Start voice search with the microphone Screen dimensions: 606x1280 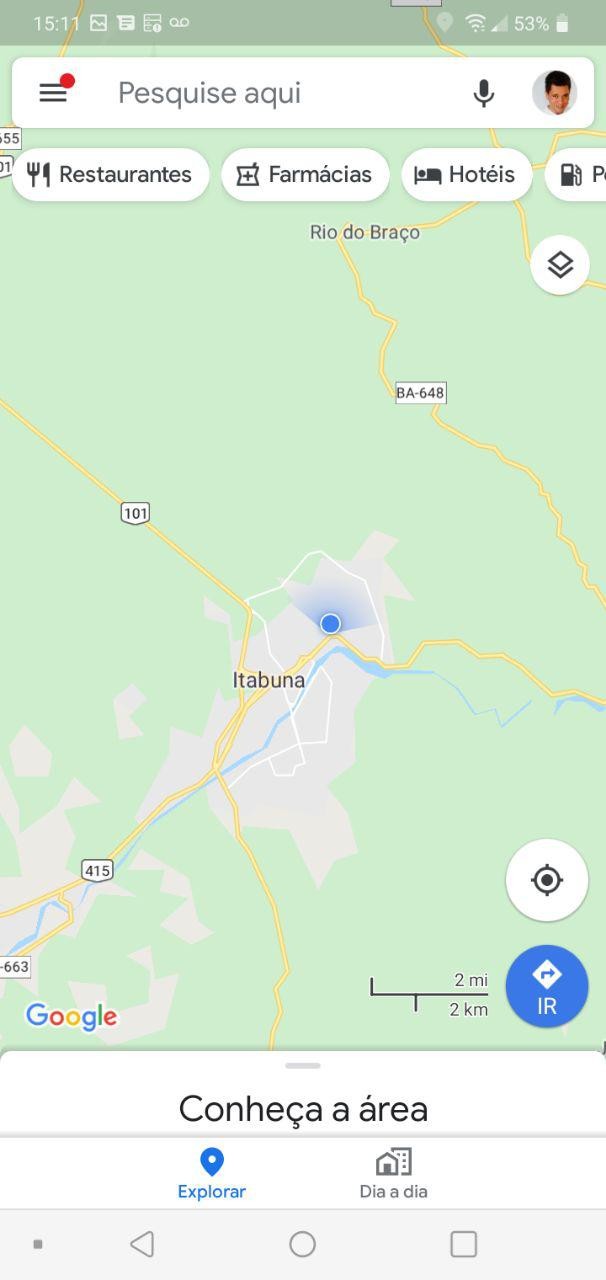[484, 93]
